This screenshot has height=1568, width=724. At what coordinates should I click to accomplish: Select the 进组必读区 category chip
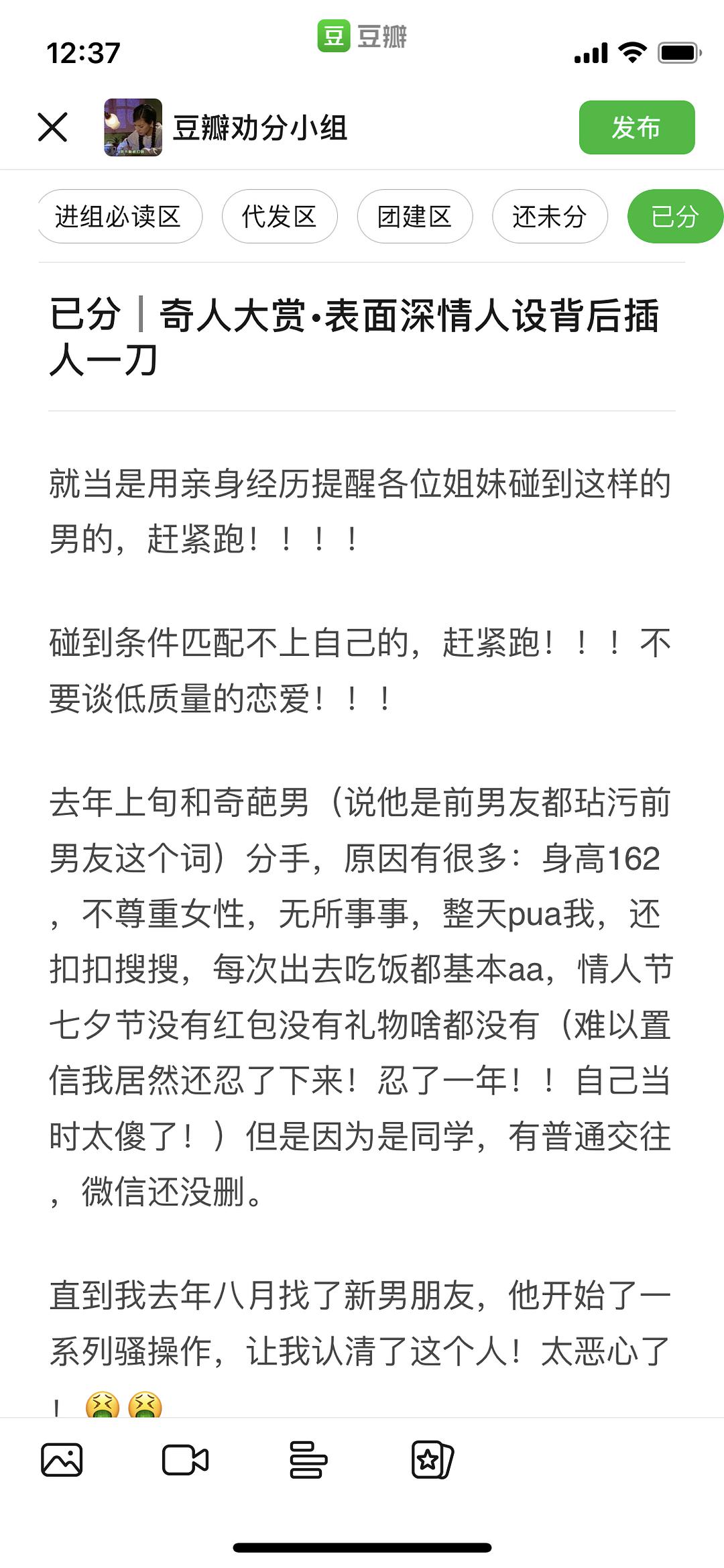119,217
